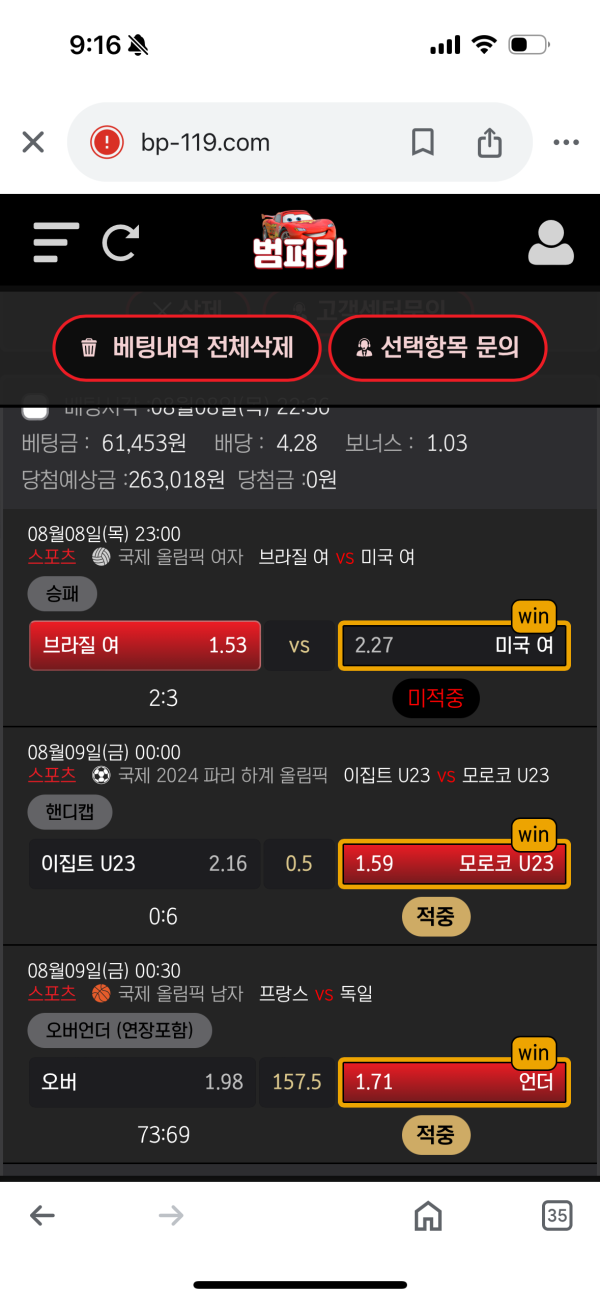Open the site hamburger menu
Screen dimensions: 600x1301
(55, 242)
